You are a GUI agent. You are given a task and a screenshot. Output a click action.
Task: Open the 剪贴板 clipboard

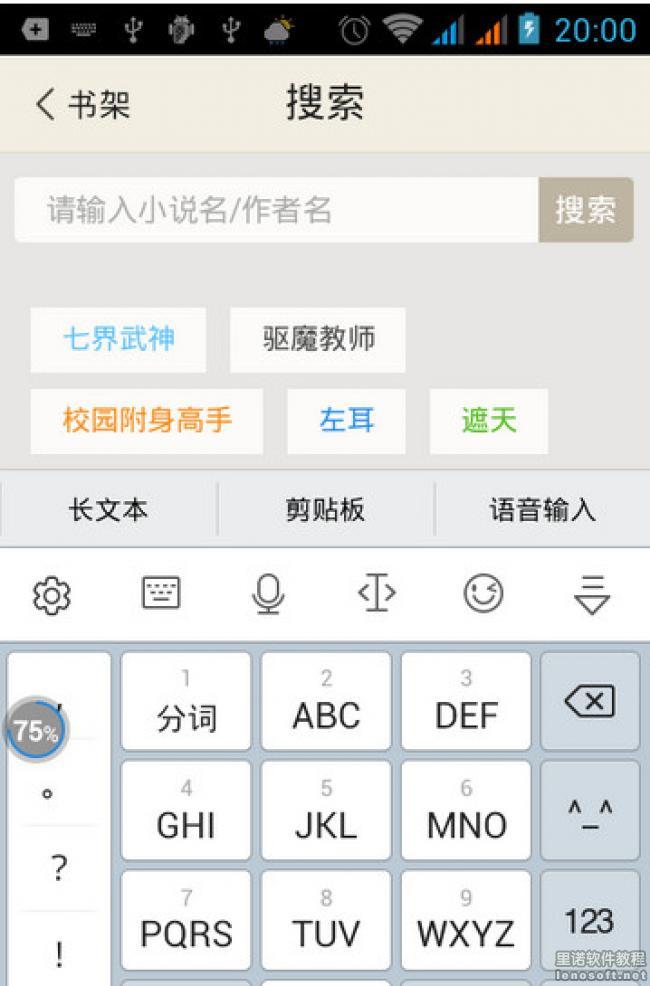pos(325,511)
